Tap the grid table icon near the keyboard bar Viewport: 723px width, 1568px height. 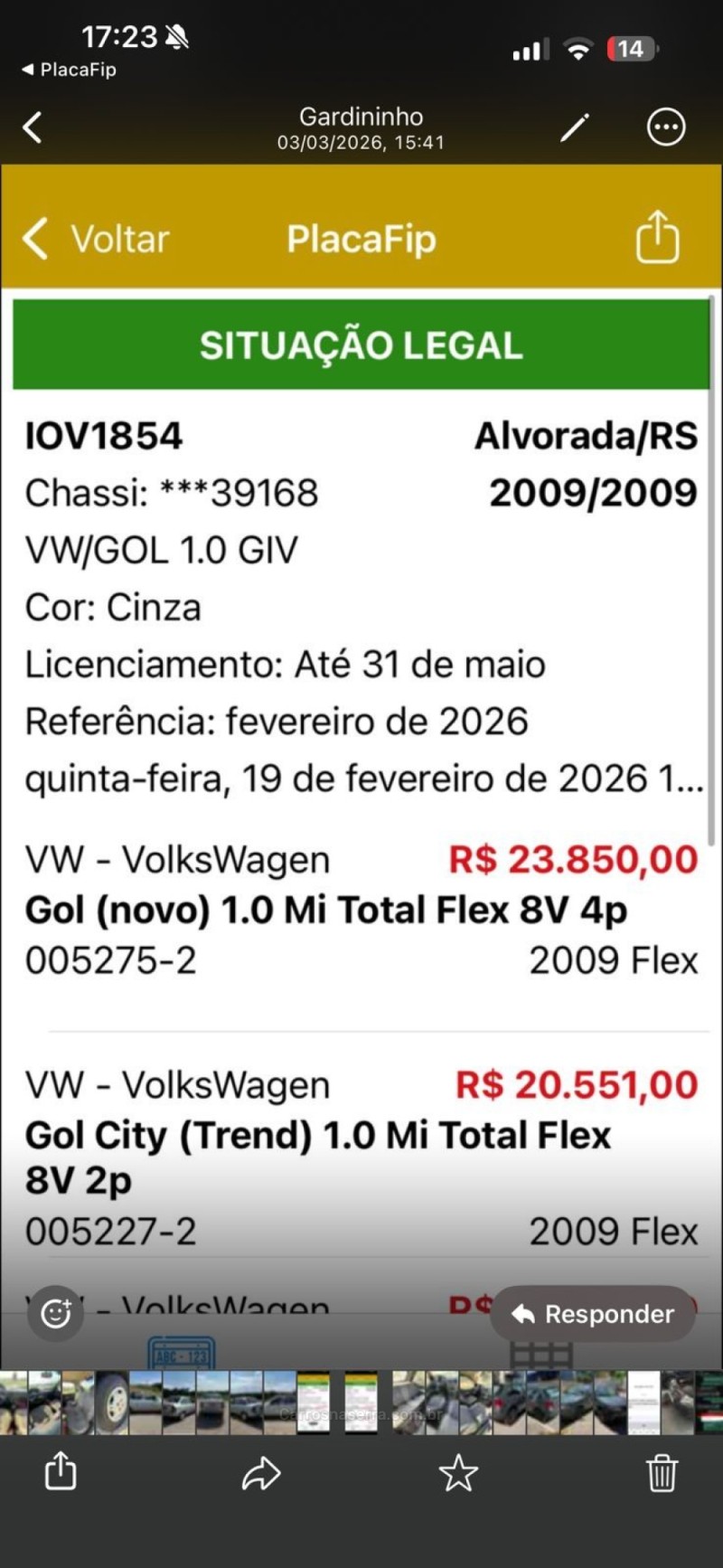(x=543, y=1354)
